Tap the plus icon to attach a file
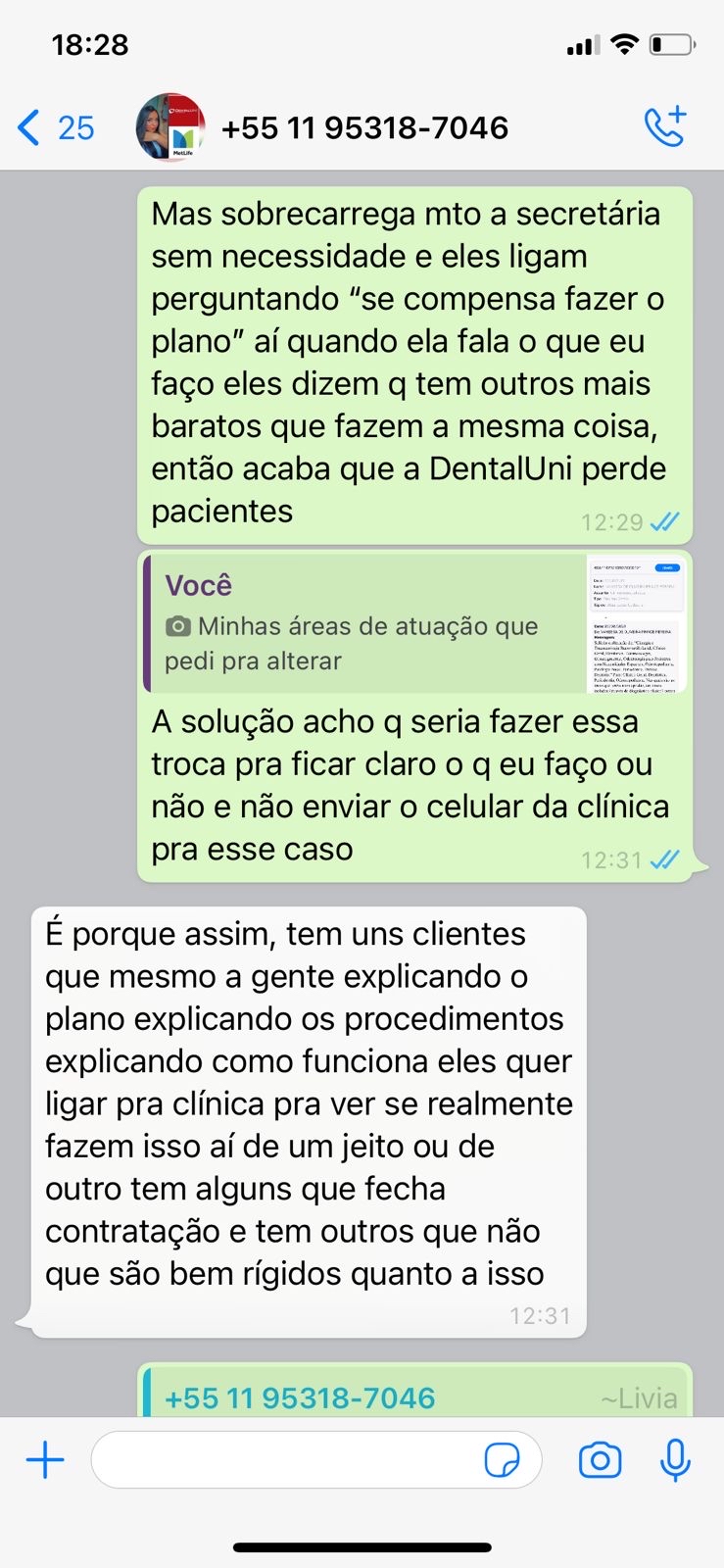 45,1460
